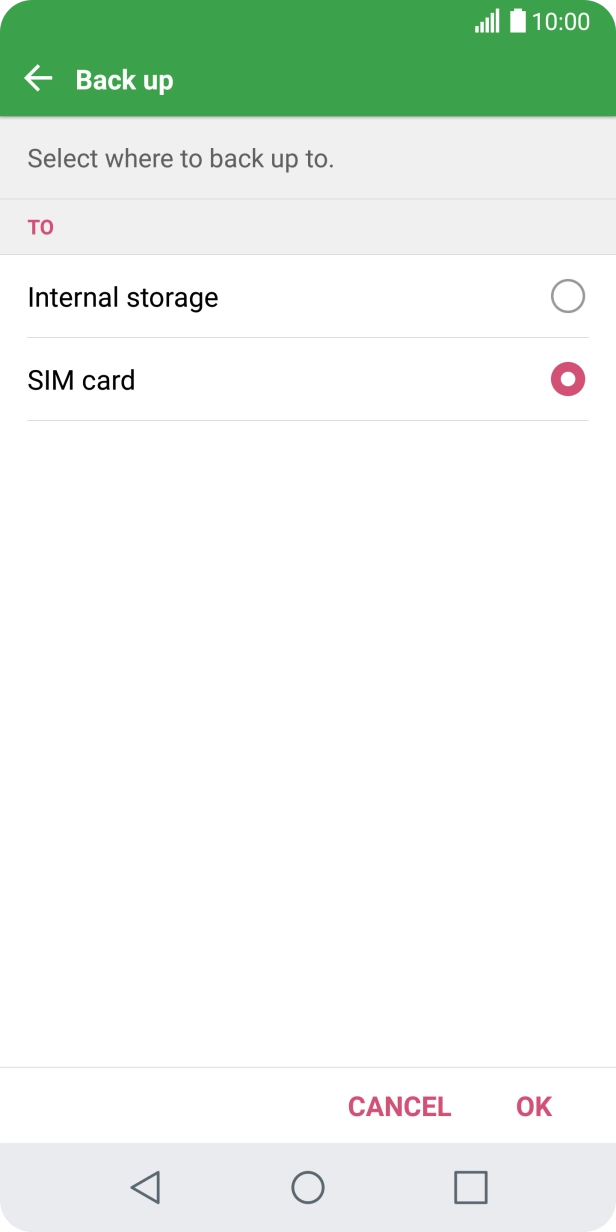Go to the home screen
This screenshot has height=1232, width=616.
[308, 1187]
